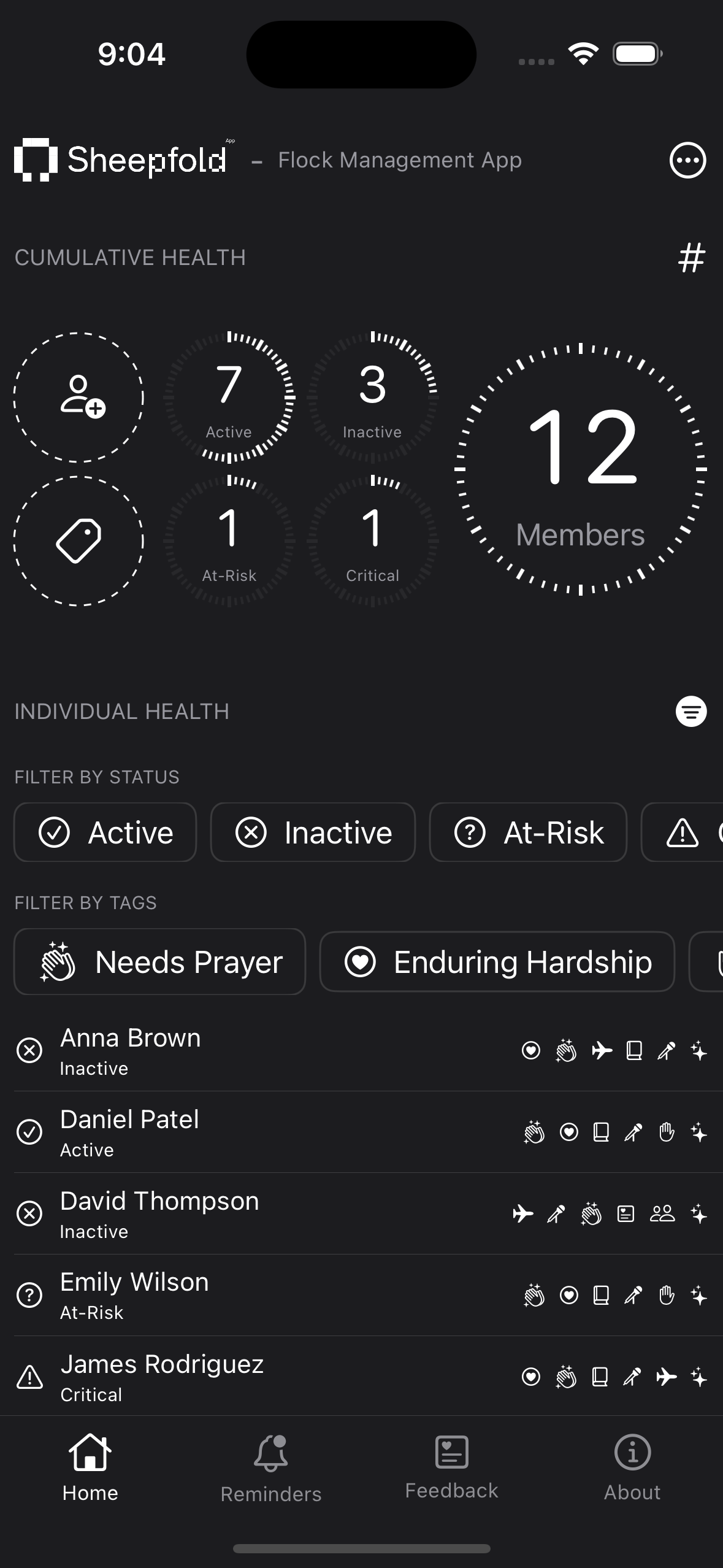View James Rodriguez's details
Screen dimensions: 723x1568
361,1377
